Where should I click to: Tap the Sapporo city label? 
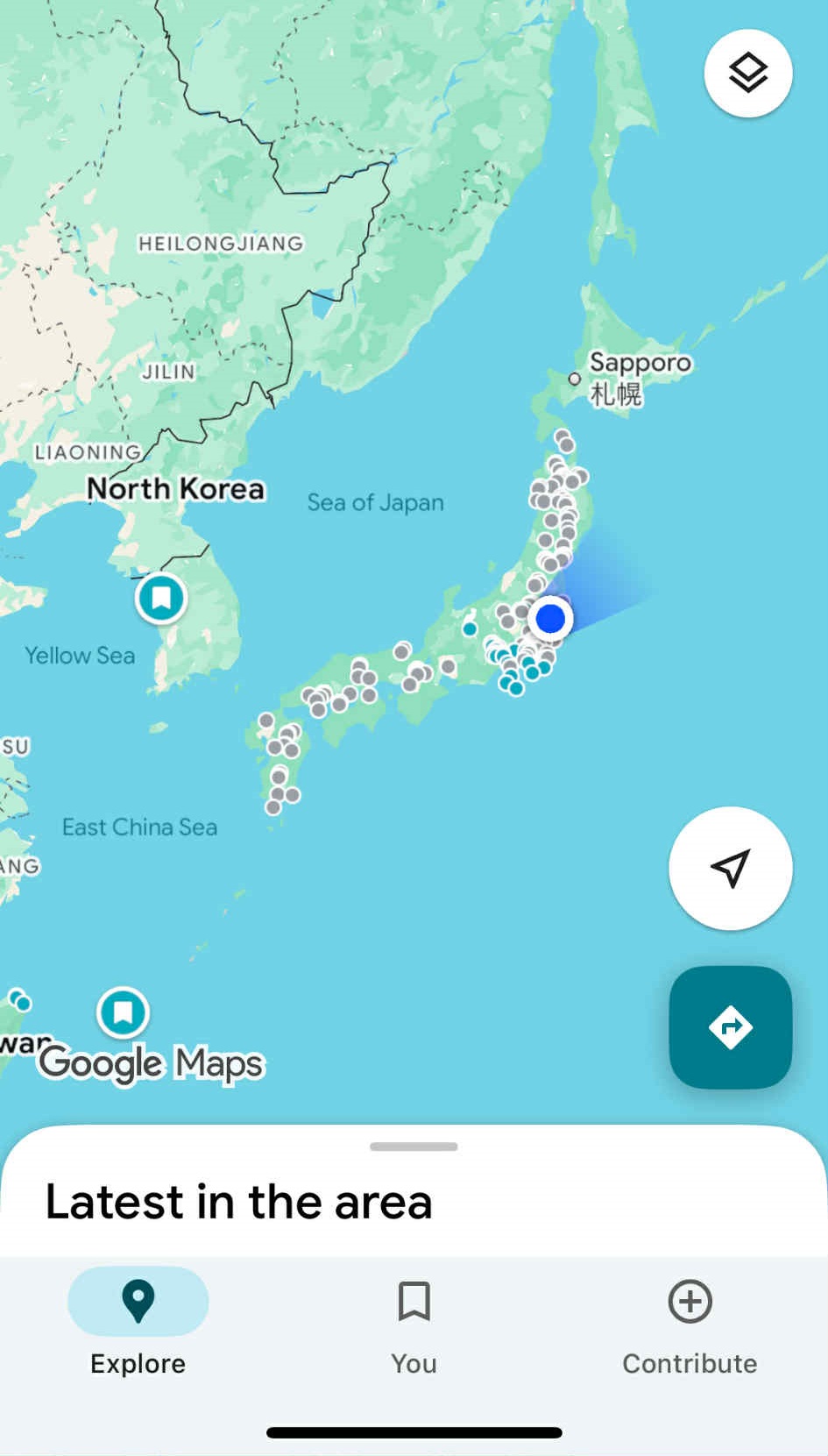(640, 363)
